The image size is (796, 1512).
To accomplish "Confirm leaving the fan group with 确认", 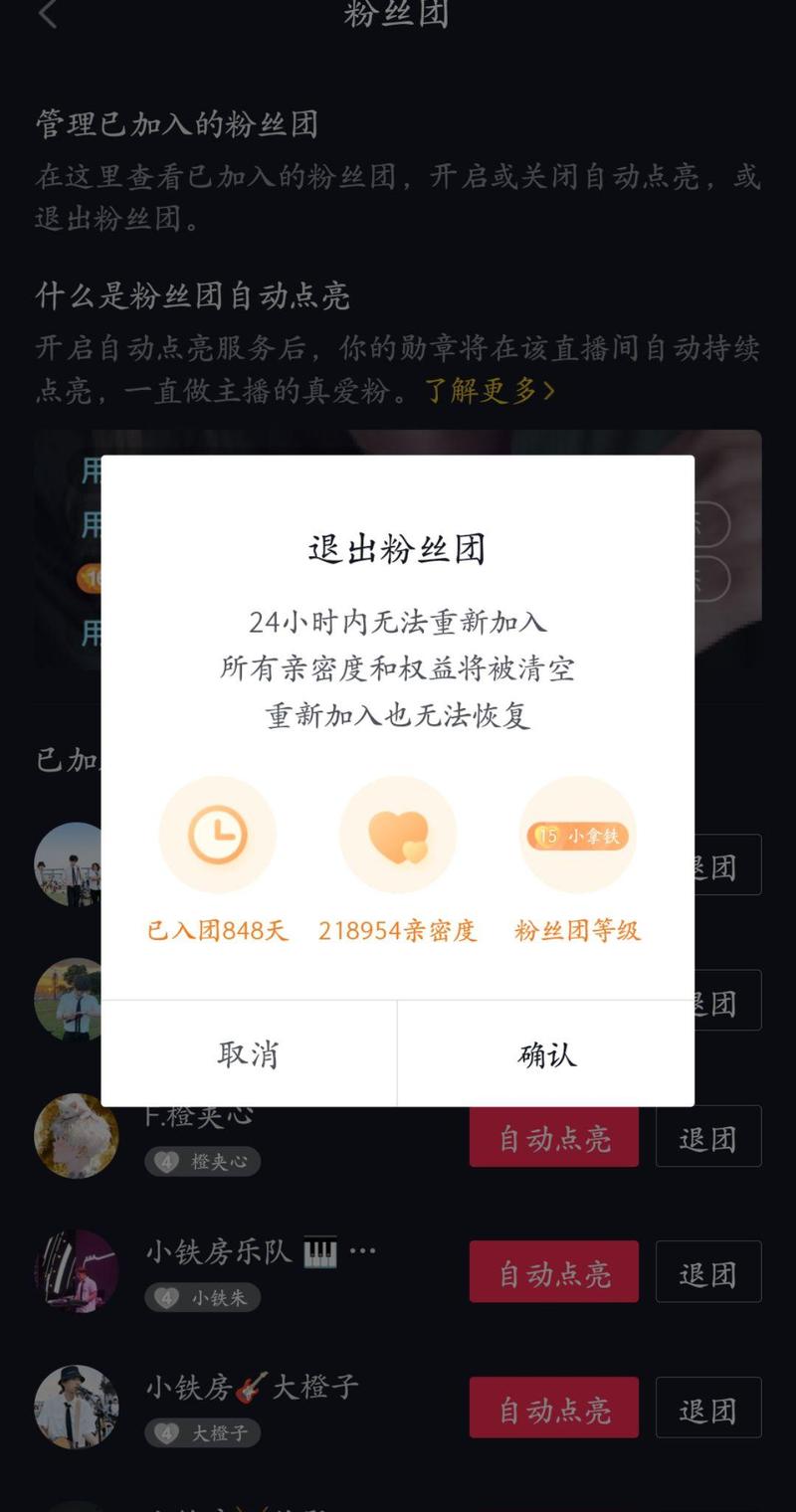I will point(546,1054).
